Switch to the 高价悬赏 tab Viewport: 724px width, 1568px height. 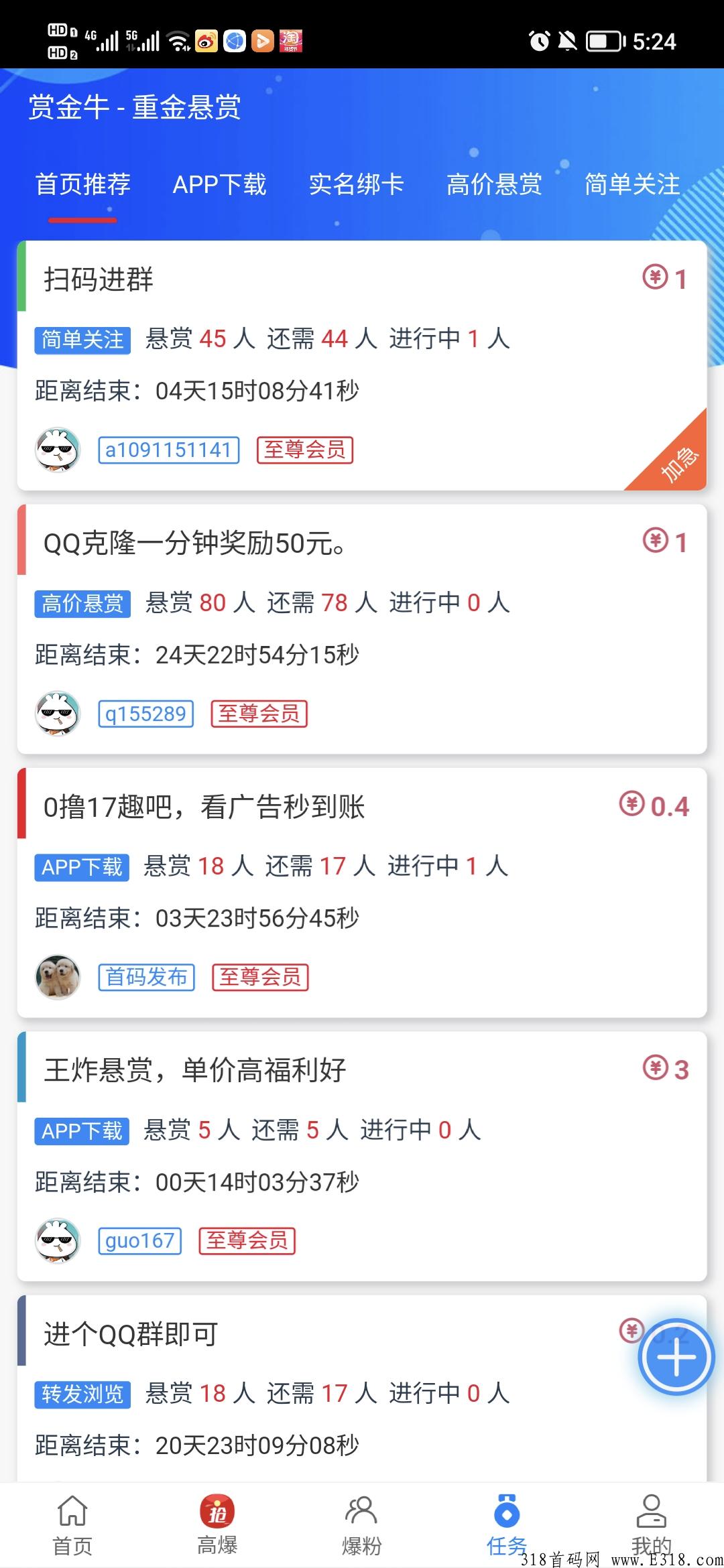point(495,186)
